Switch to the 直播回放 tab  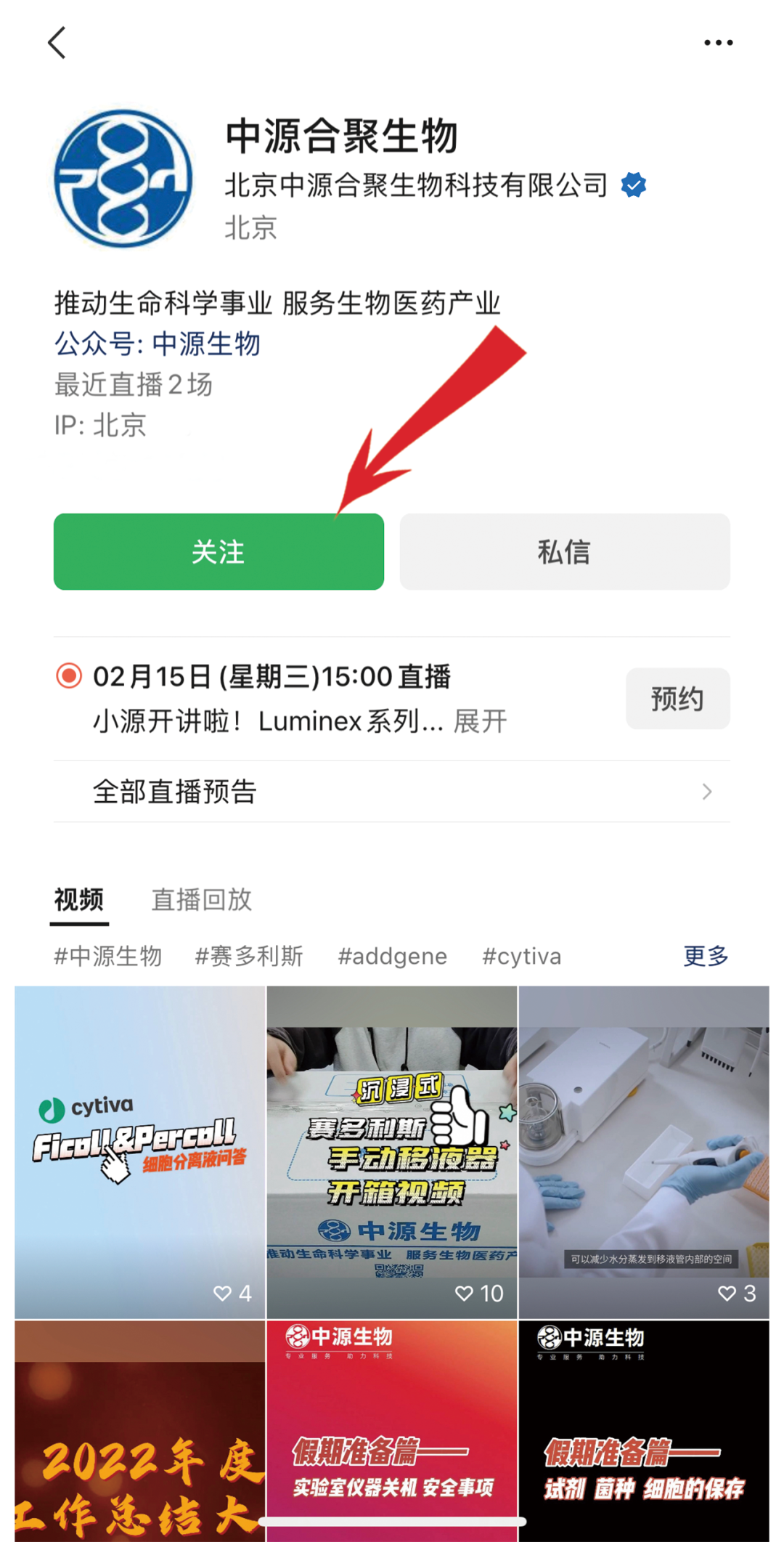(x=201, y=900)
